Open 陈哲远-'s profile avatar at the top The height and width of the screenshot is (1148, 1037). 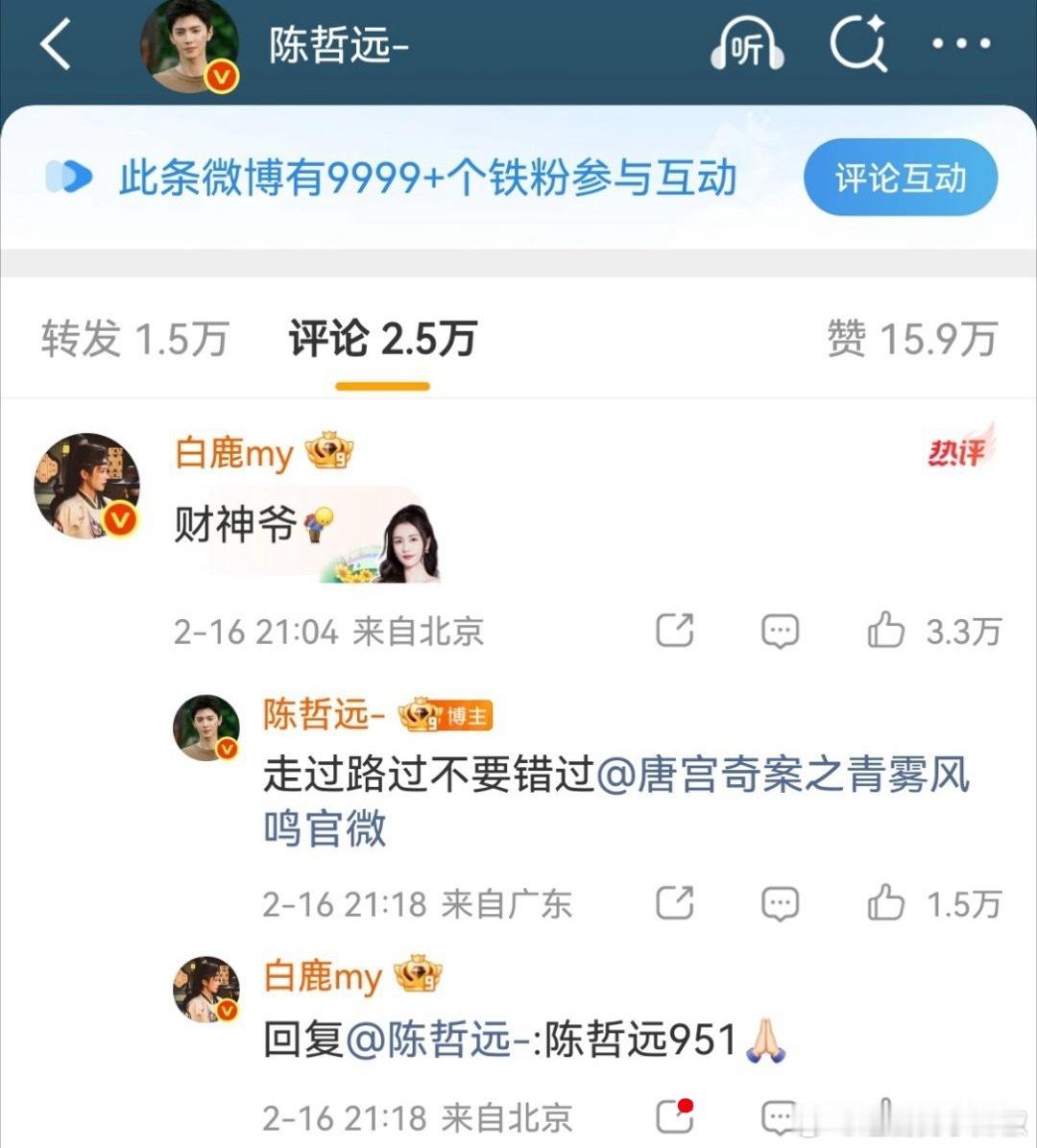[x=192, y=44]
